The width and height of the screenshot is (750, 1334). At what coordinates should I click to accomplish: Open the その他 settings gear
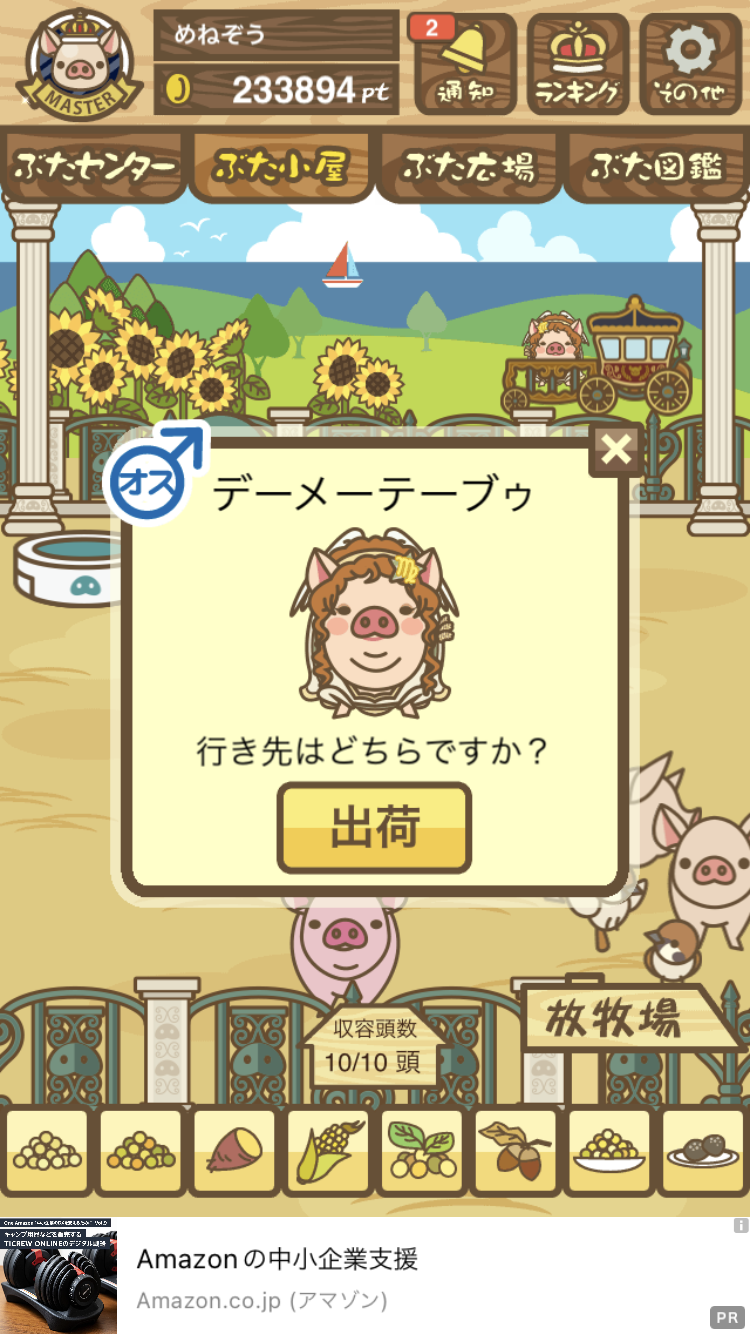(692, 63)
